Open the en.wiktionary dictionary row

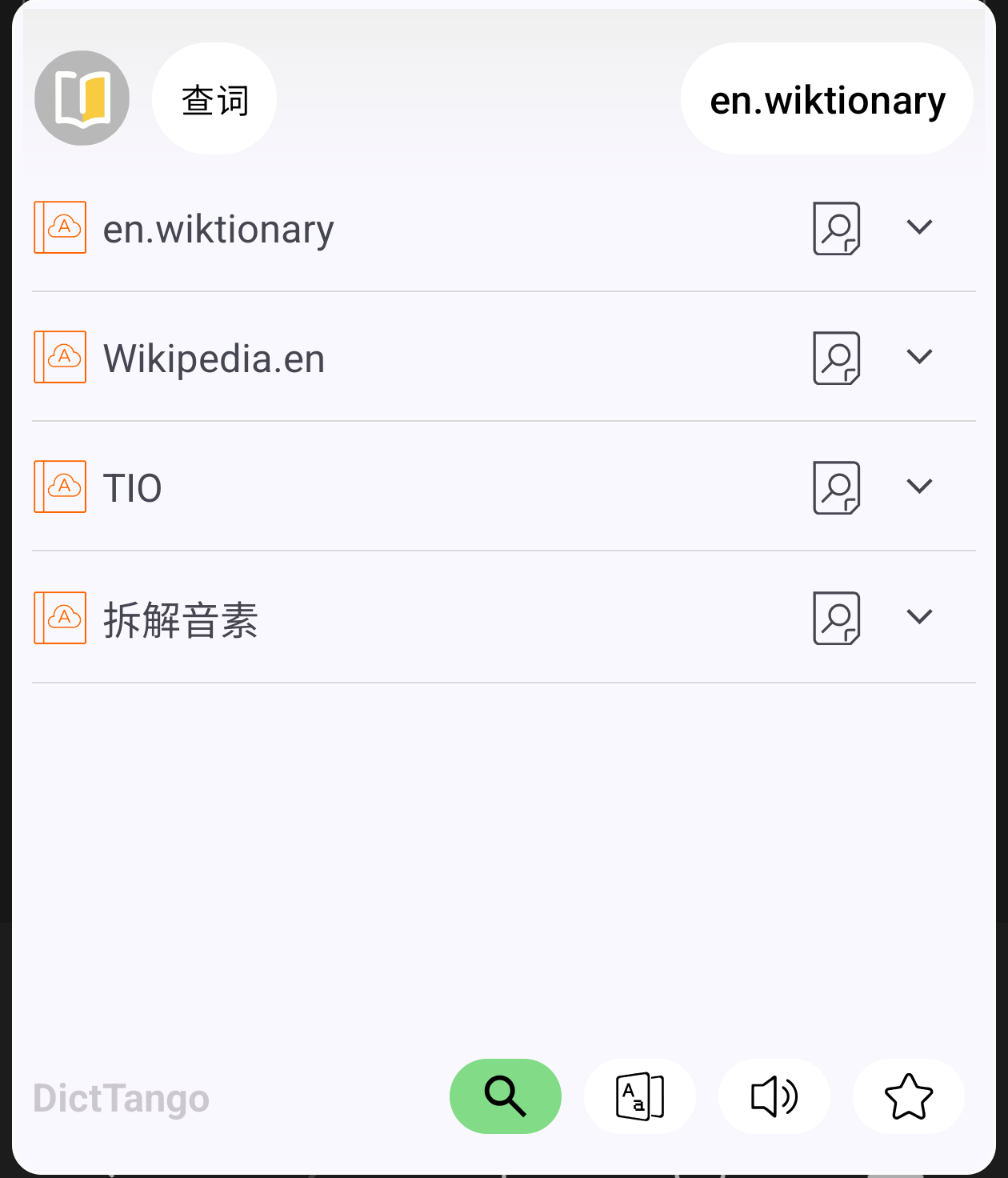(x=218, y=229)
